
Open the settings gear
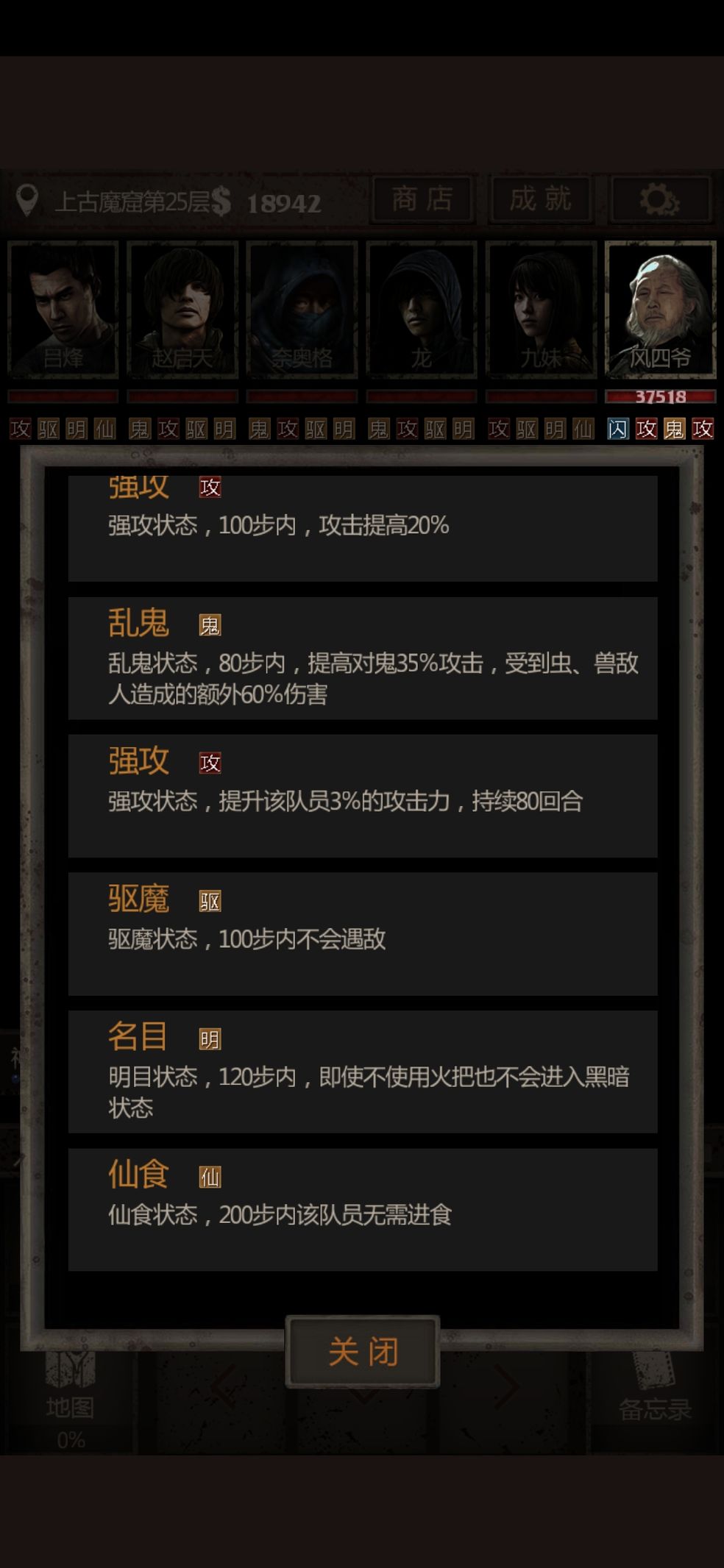[x=660, y=199]
